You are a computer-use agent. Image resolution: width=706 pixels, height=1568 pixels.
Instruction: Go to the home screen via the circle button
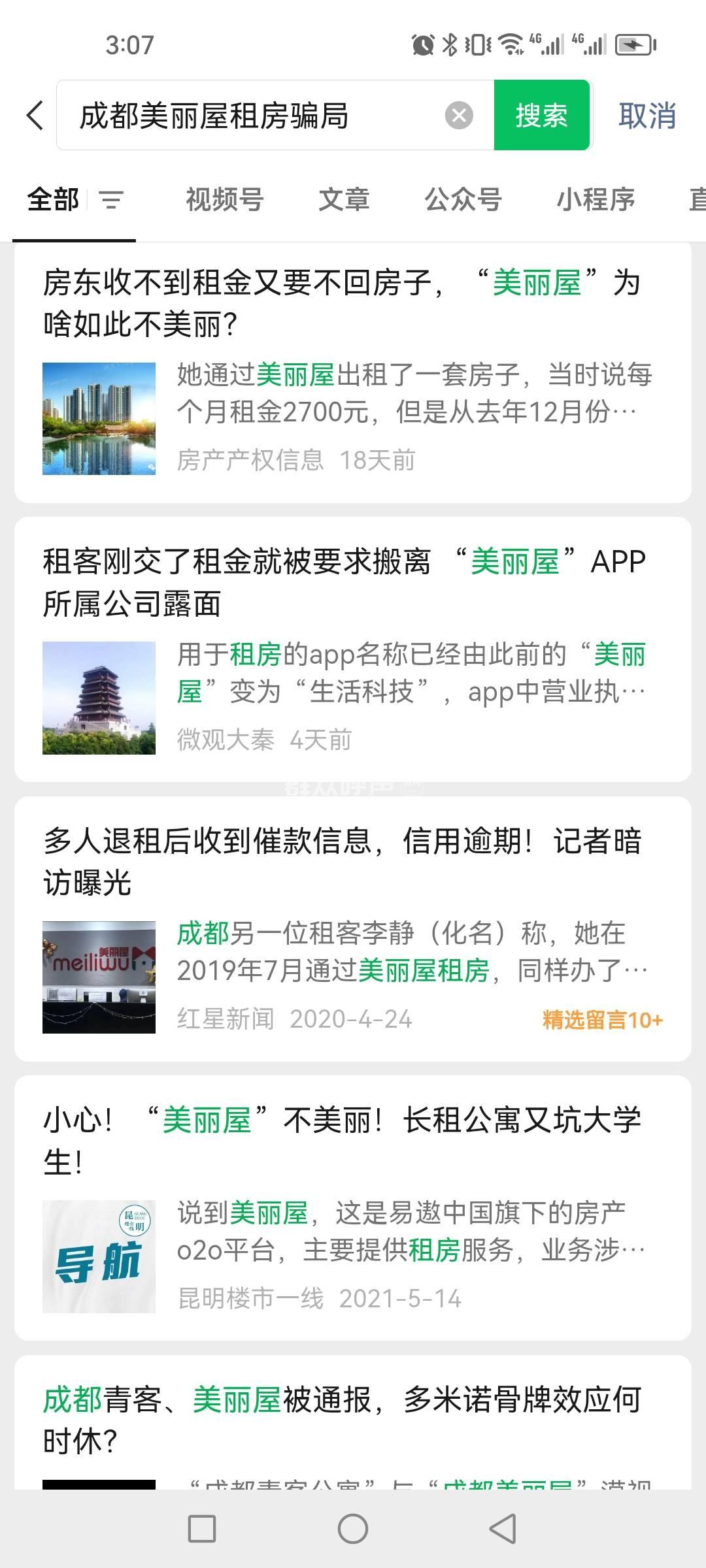(x=353, y=1529)
